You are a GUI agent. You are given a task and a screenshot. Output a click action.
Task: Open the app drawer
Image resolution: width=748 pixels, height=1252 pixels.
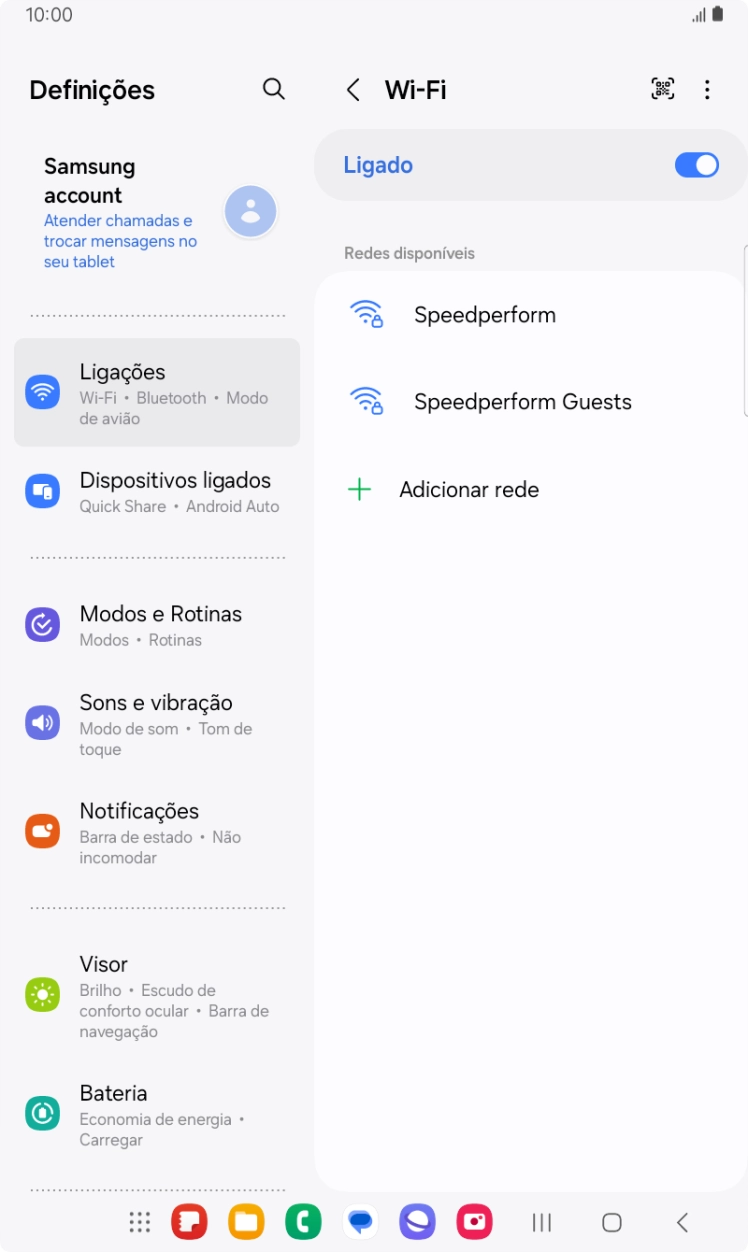pos(139,1221)
